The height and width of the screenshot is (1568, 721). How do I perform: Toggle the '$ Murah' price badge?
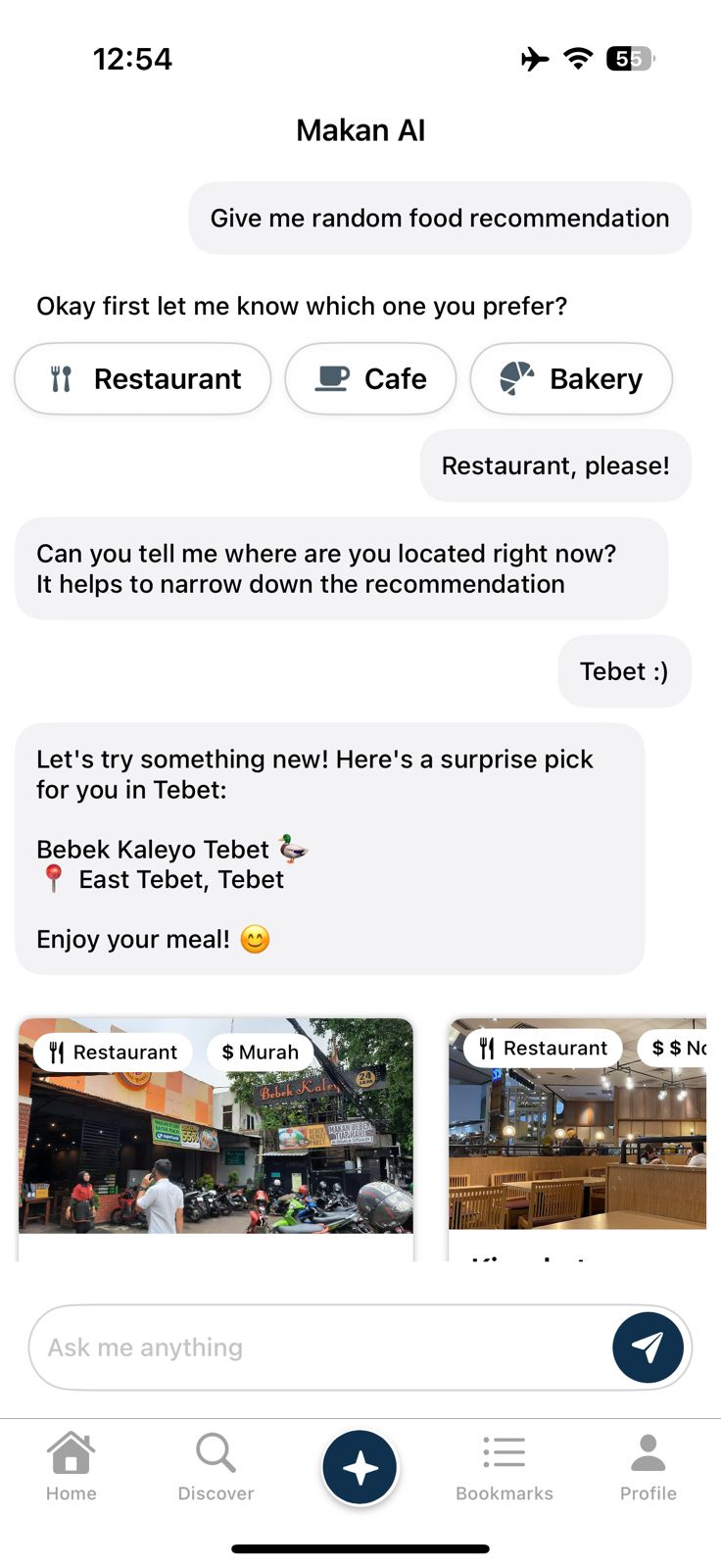[259, 1052]
